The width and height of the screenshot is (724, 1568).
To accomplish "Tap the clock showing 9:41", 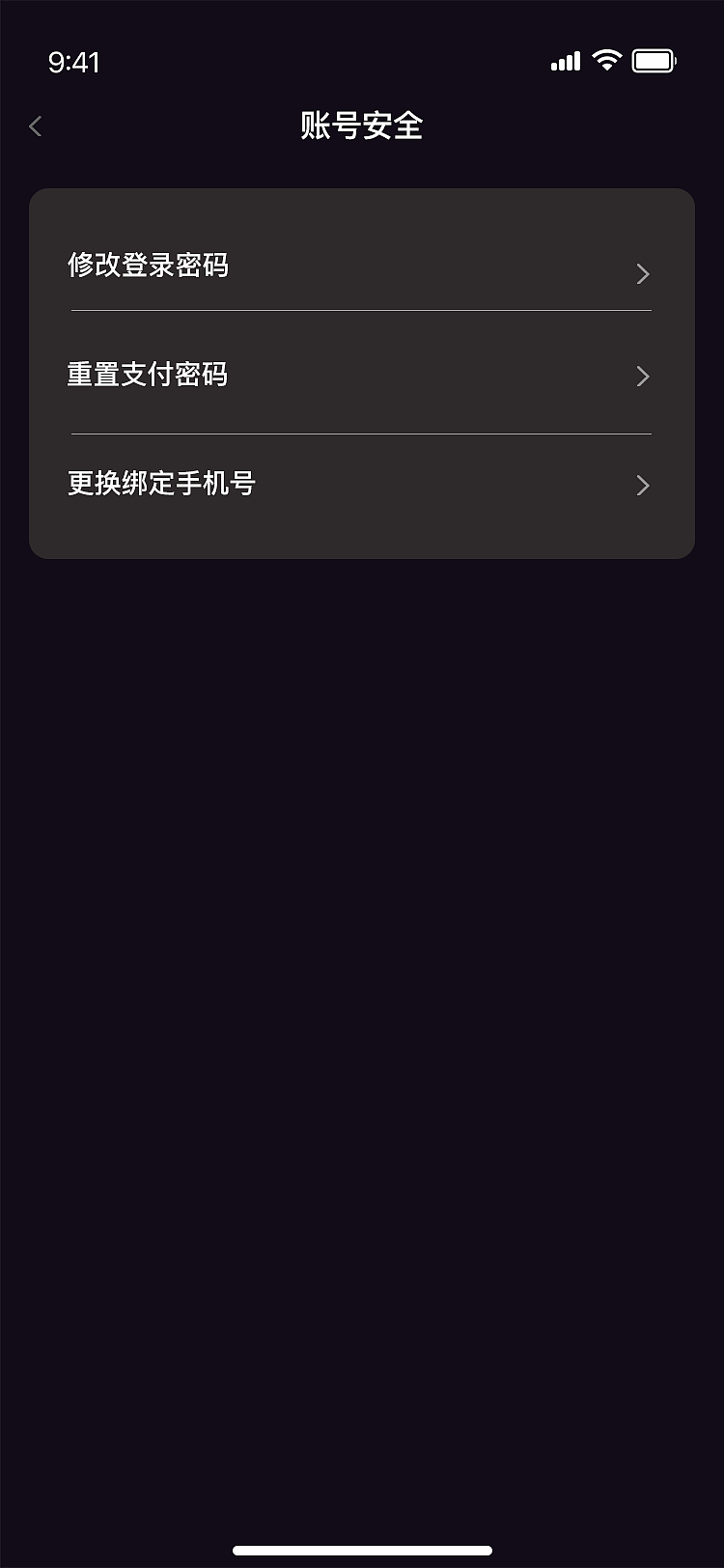I will point(74,62).
